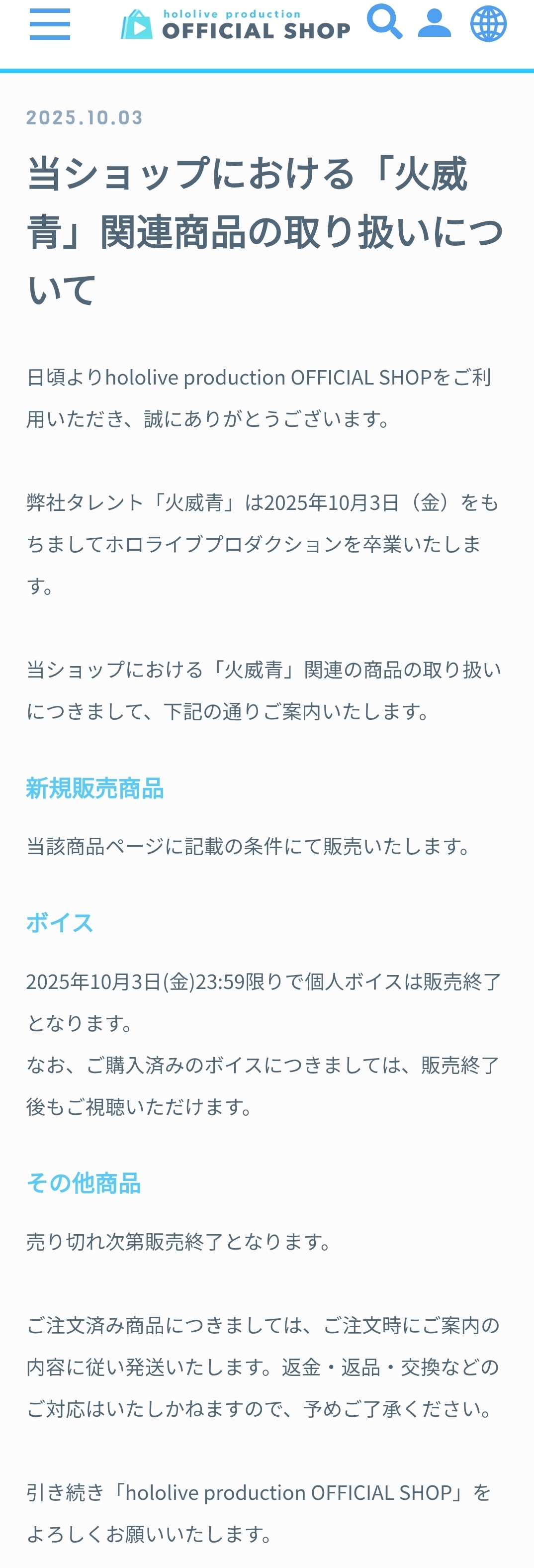The width and height of the screenshot is (534, 1568).
Task: Open the globe language selector
Action: (x=488, y=24)
